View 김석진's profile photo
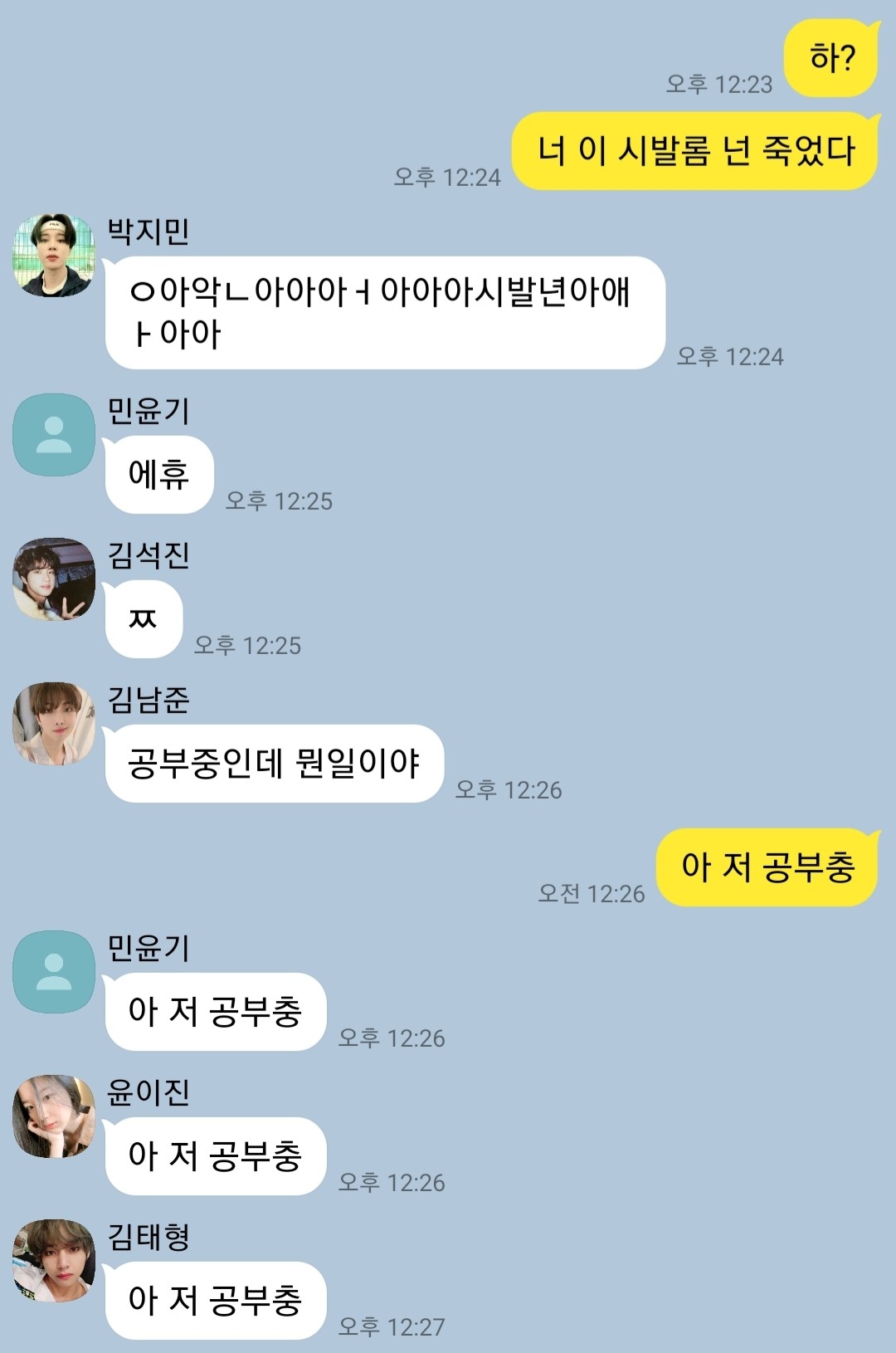 (54, 579)
